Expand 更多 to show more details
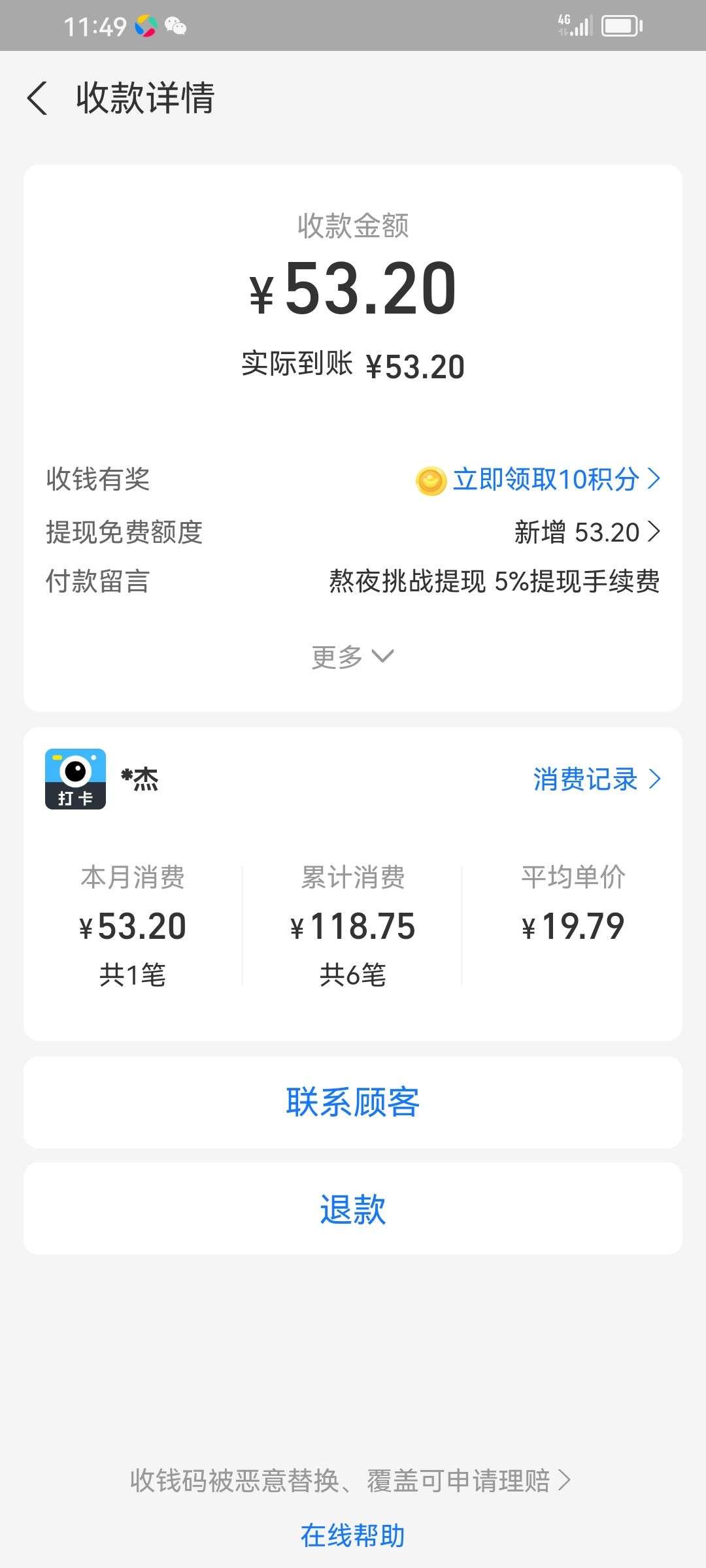706x1568 pixels. tap(353, 657)
